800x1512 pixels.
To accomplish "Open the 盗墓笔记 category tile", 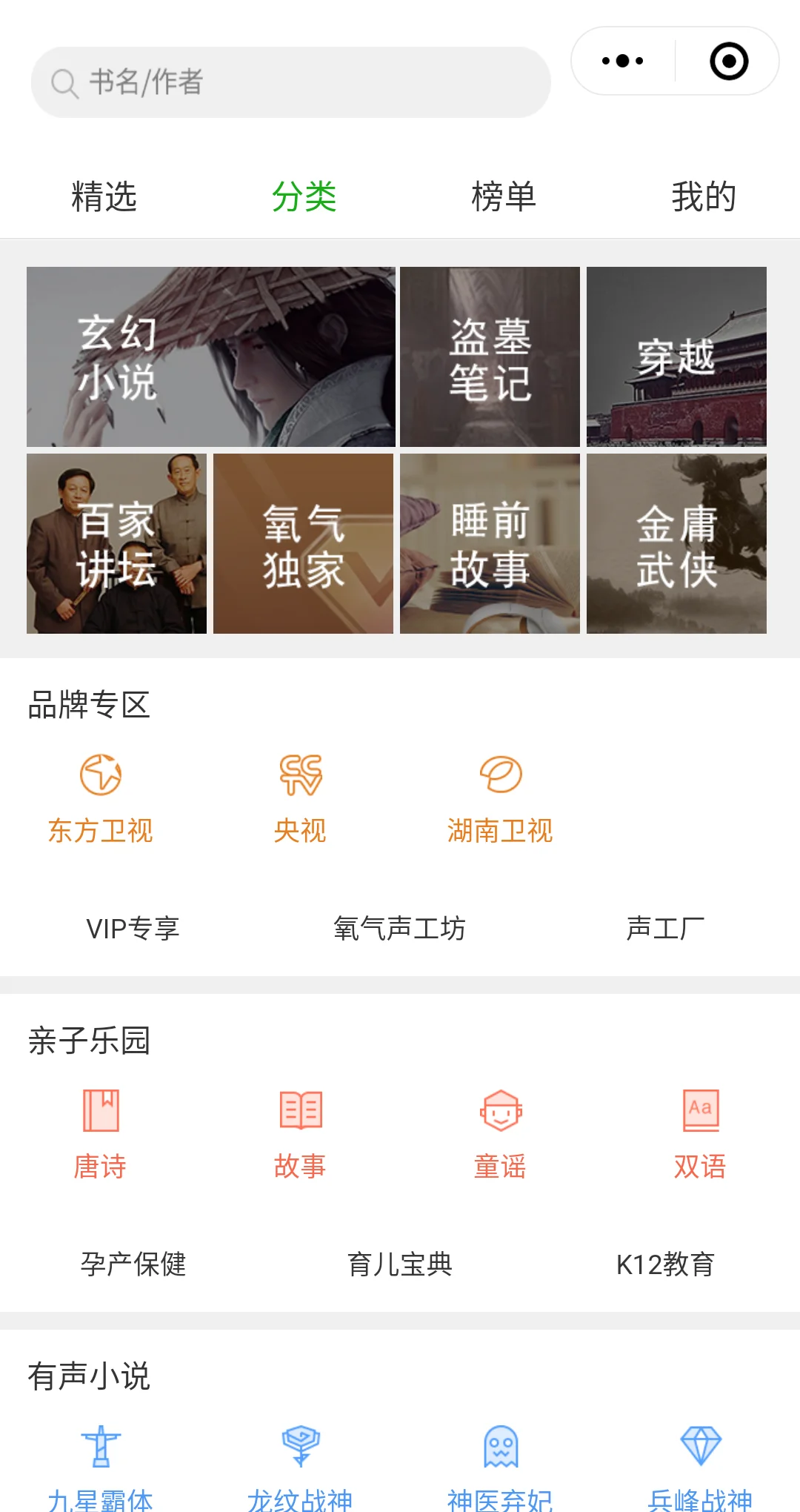I will pos(490,357).
